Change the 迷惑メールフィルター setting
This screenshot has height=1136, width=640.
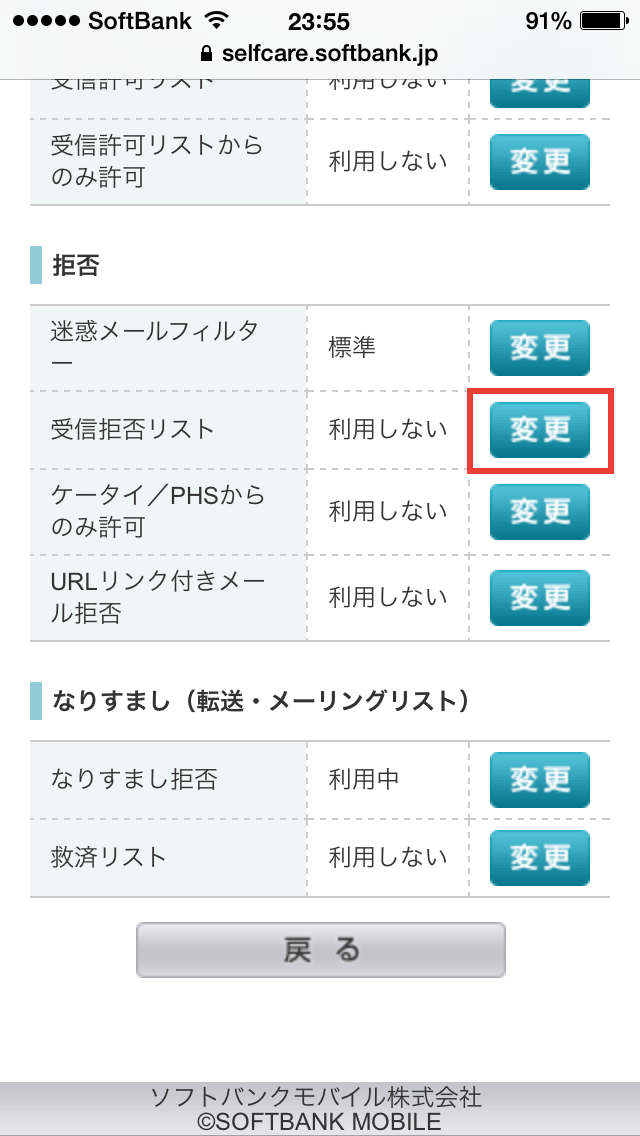pyautogui.click(x=539, y=348)
